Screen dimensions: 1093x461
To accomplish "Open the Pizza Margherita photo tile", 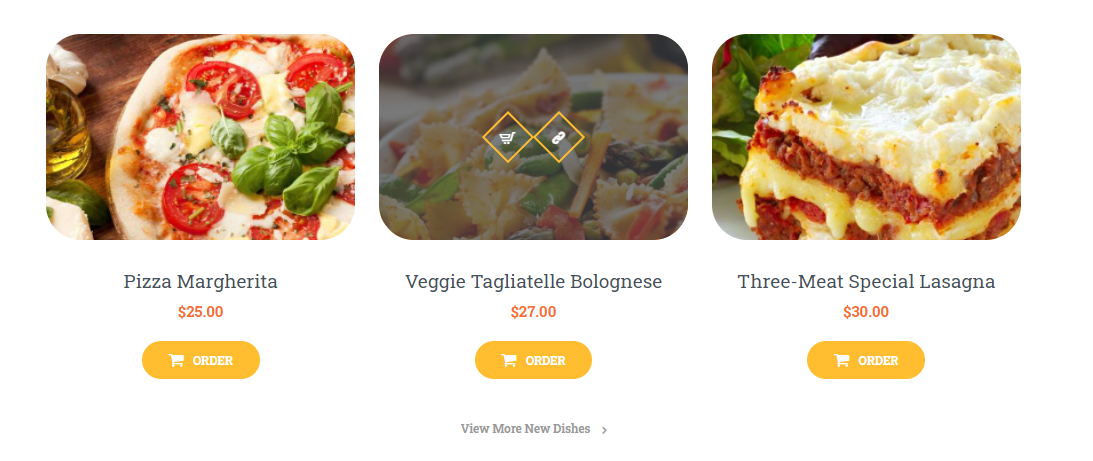I will coord(200,137).
